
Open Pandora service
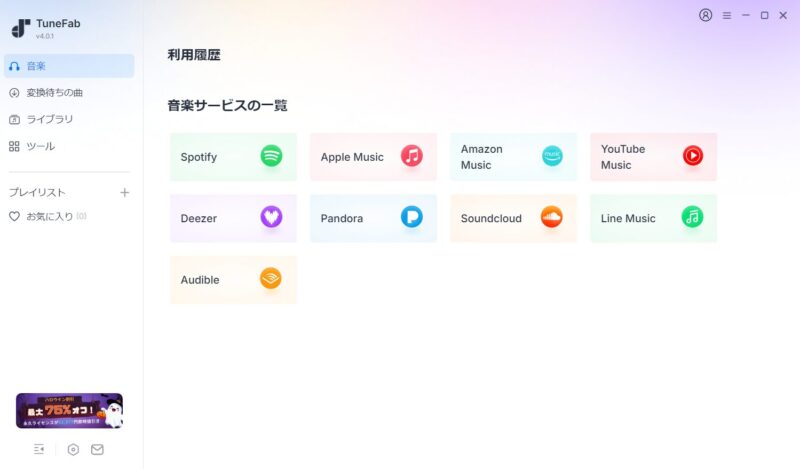[x=373, y=218]
